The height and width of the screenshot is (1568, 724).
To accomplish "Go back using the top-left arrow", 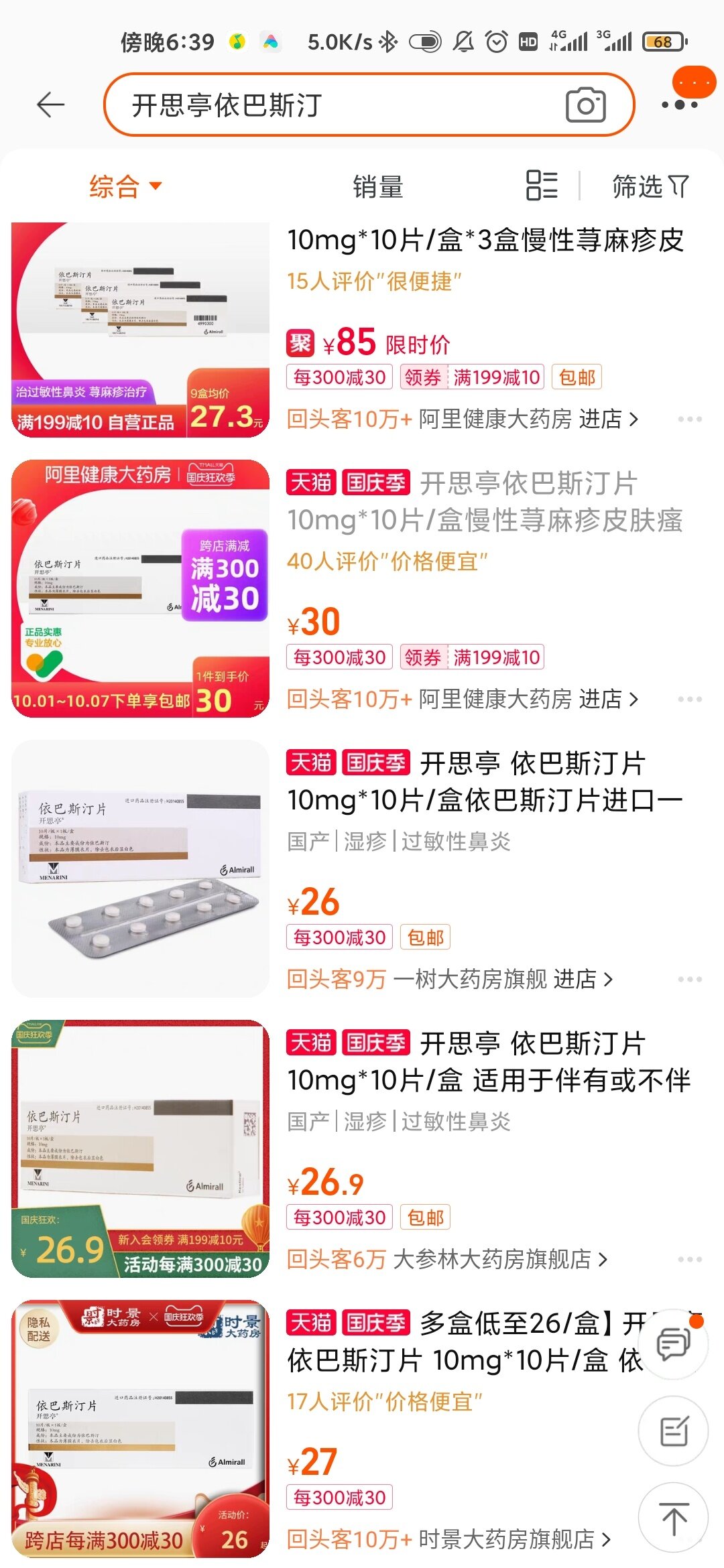I will 50,105.
